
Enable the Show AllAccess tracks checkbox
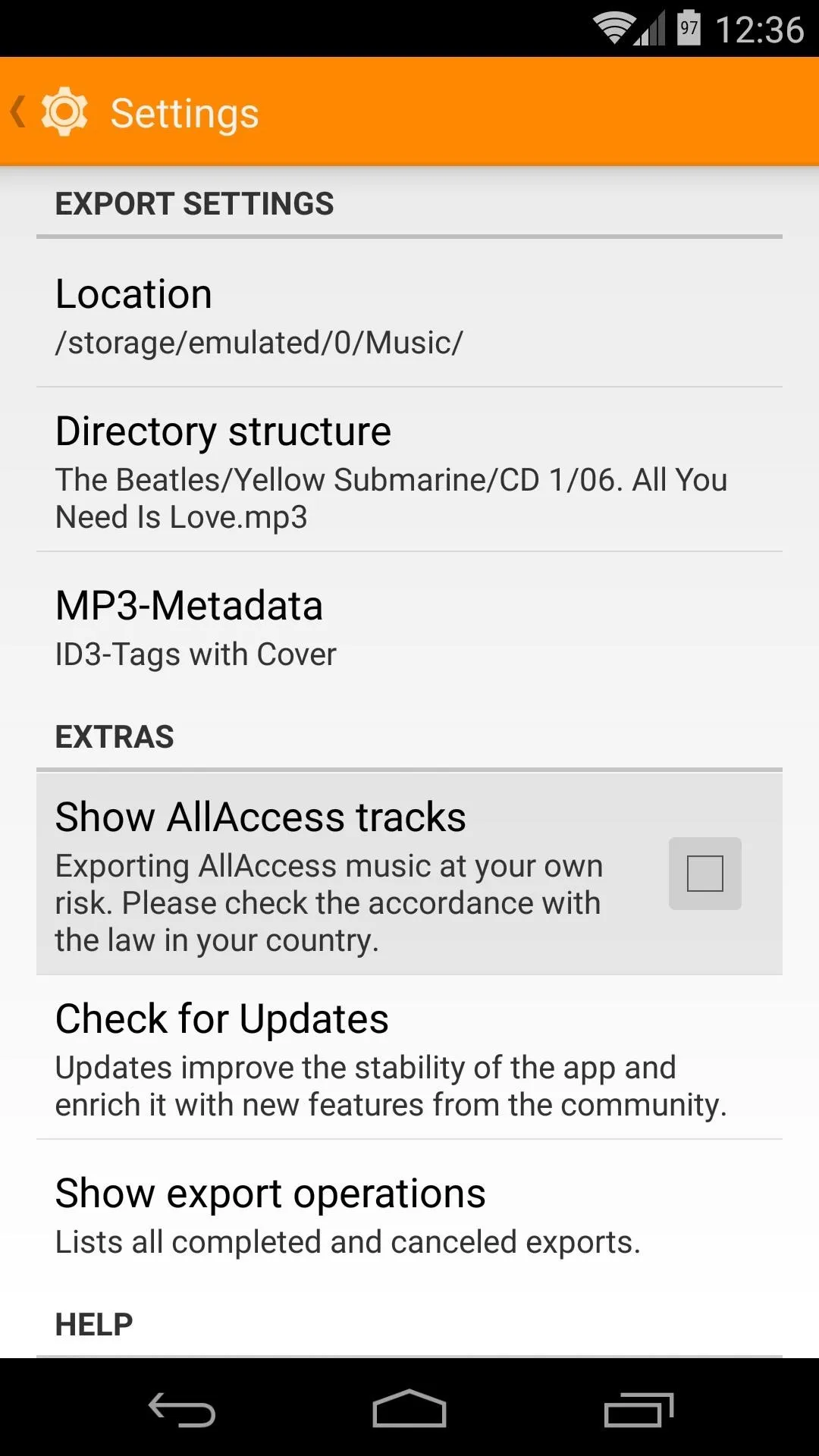click(x=704, y=874)
